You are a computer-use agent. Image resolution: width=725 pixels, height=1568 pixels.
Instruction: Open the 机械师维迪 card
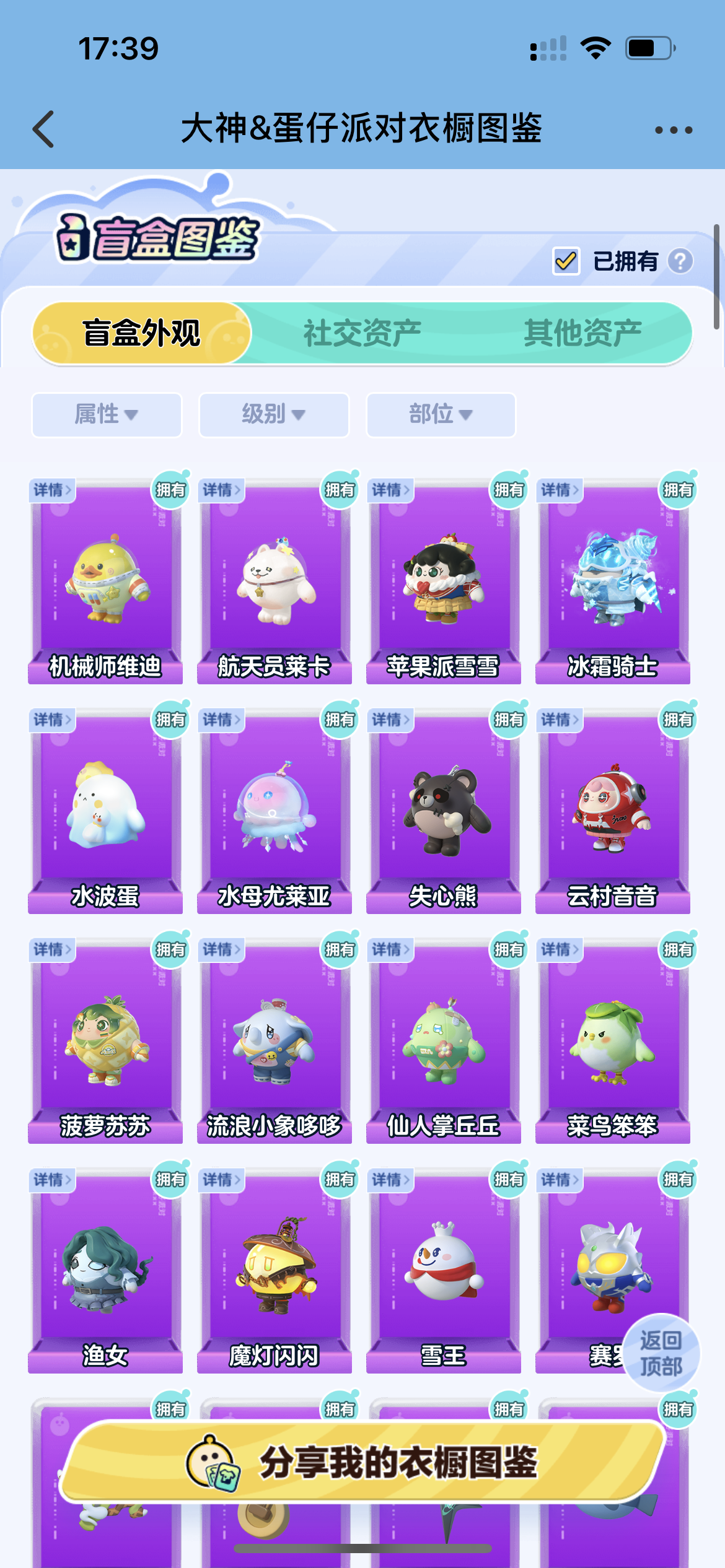(x=105, y=582)
